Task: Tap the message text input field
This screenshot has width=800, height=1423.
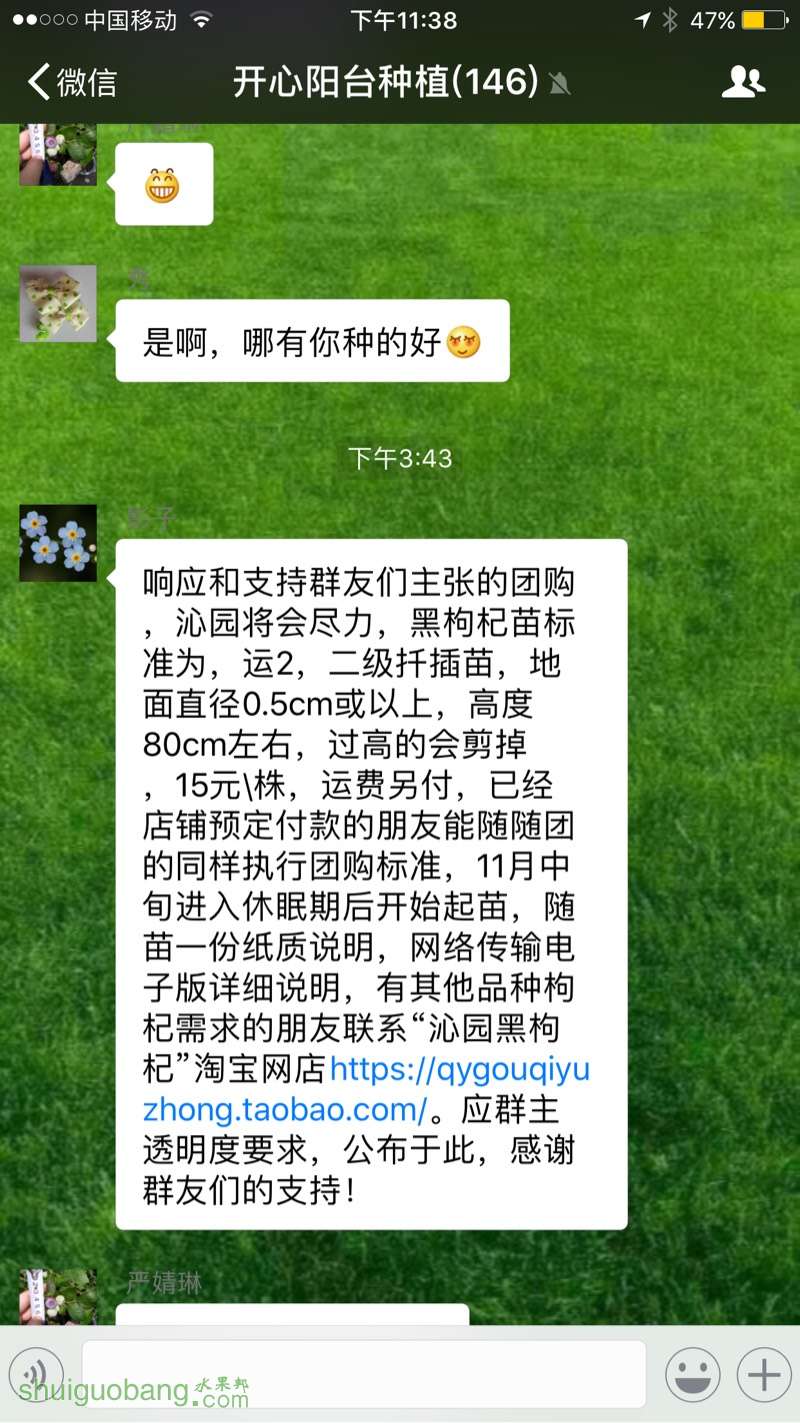Action: coord(363,1374)
